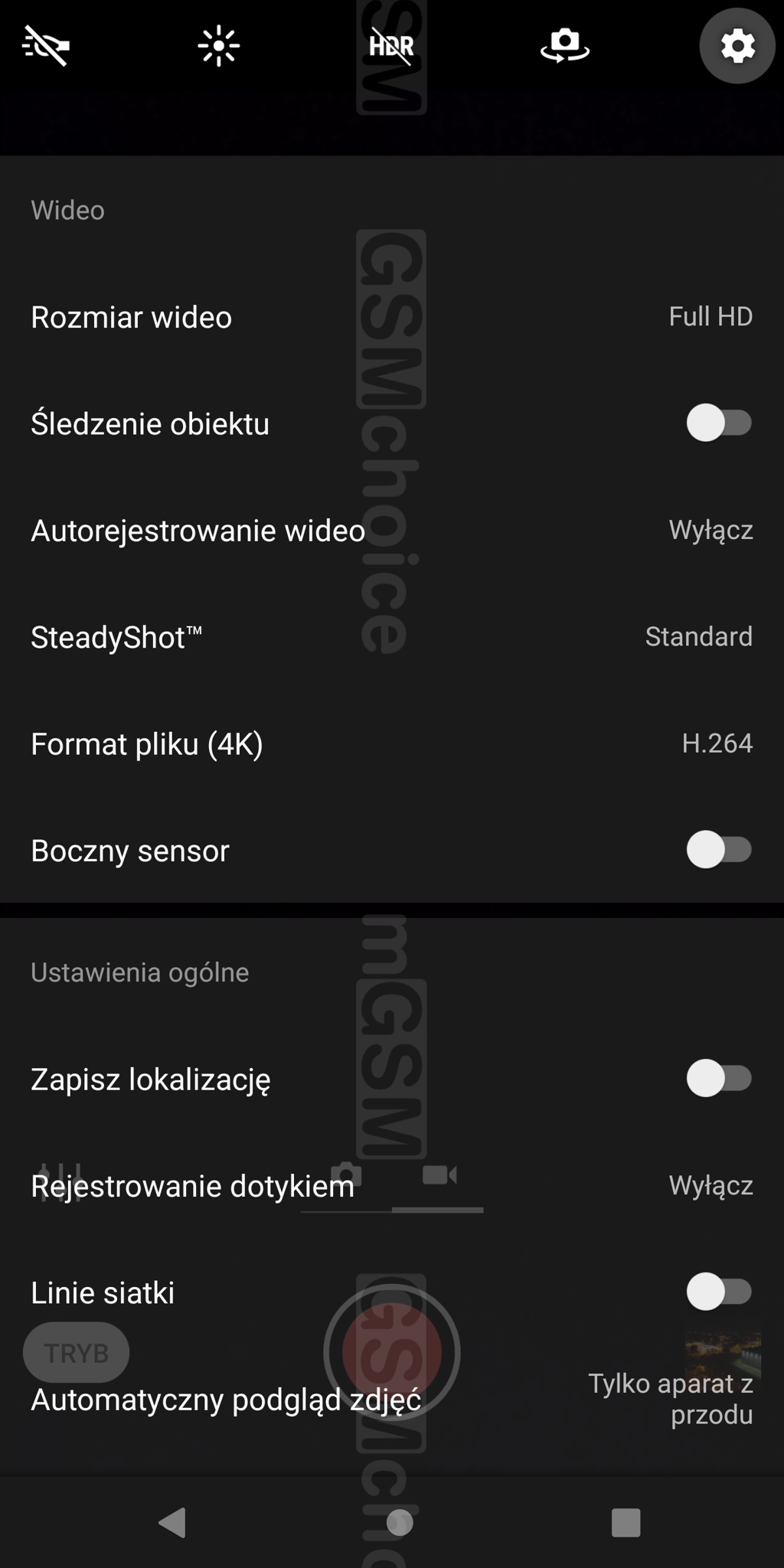This screenshot has height=1568, width=784.
Task: Toggle the HDR icon
Action: pos(391,46)
